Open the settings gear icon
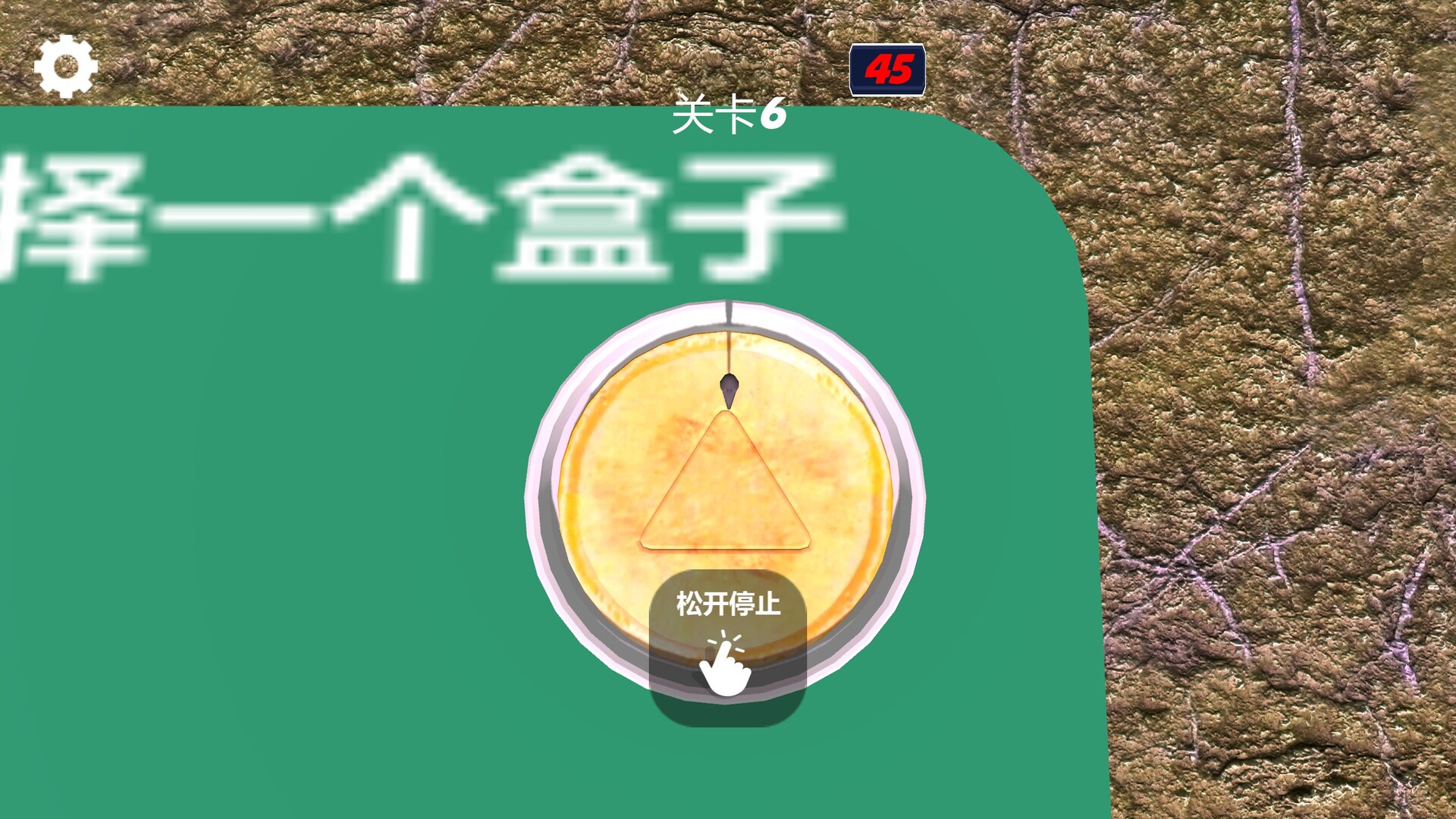The image size is (1456, 819). coord(66,66)
